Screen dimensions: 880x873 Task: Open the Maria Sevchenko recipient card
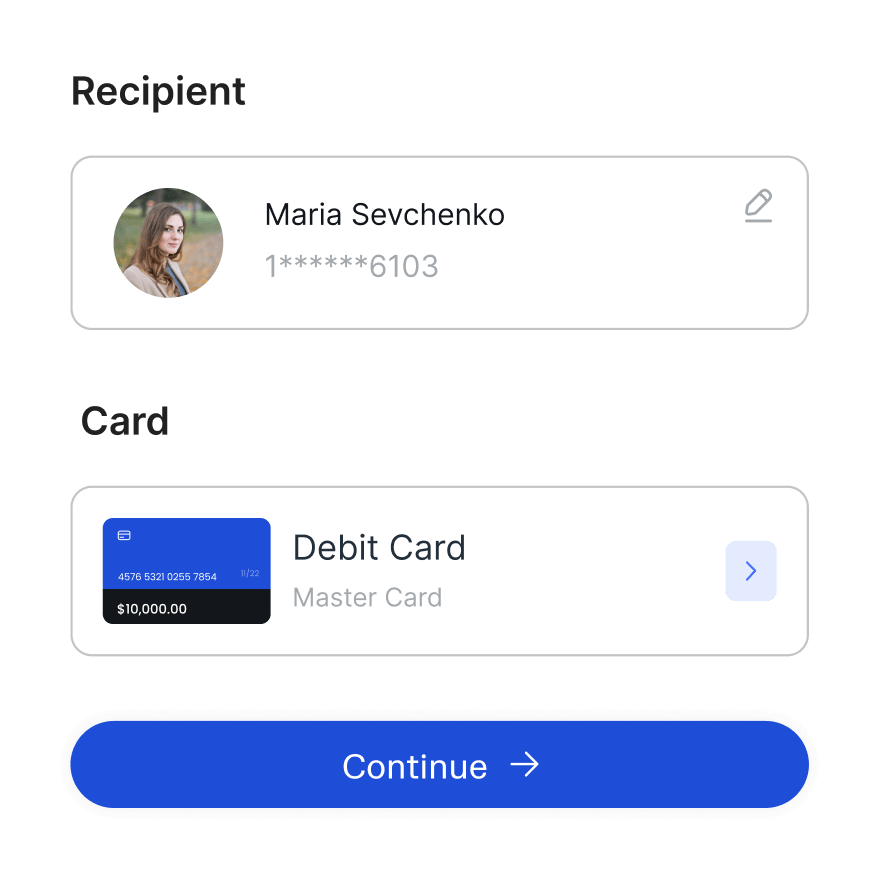440,242
